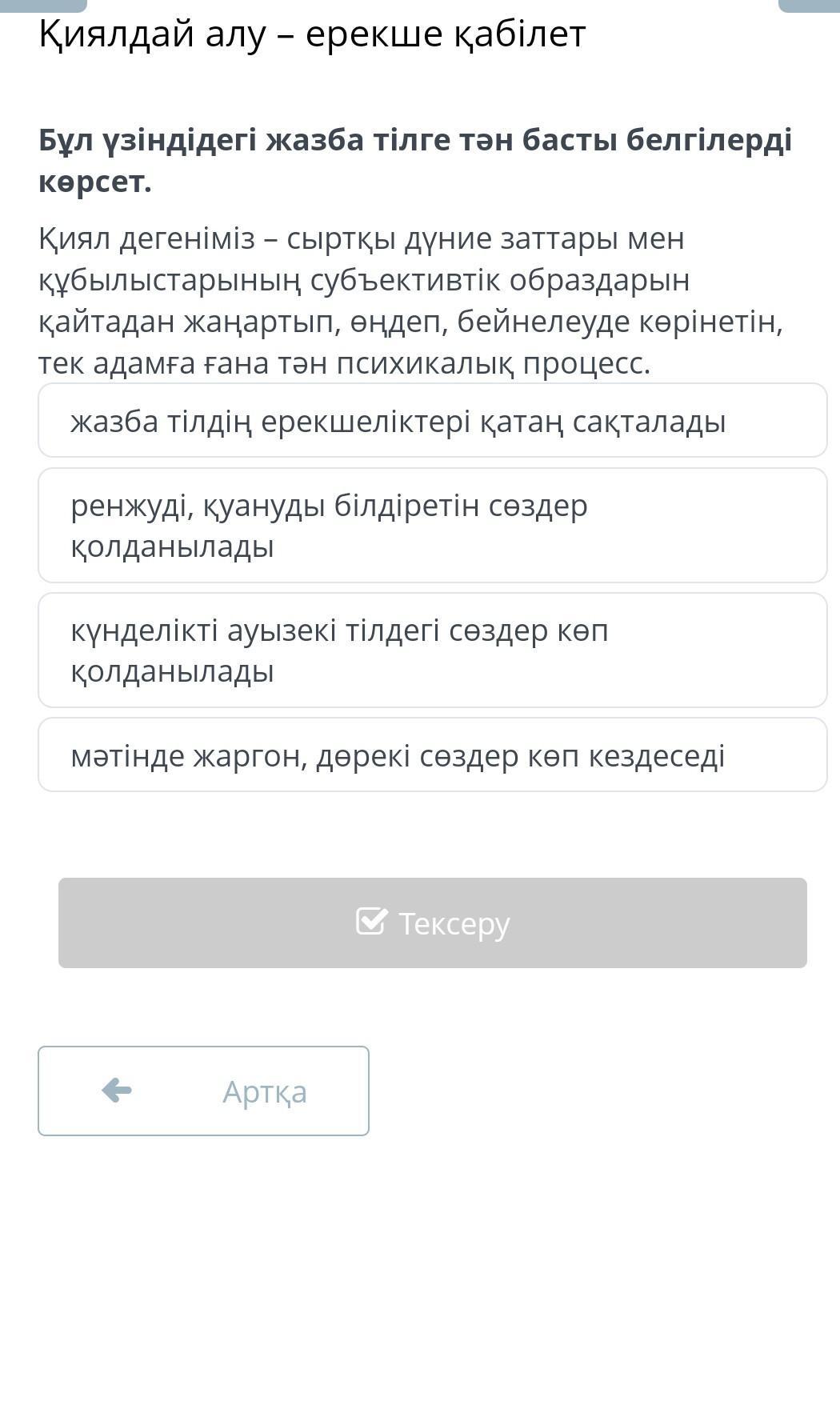Pick "күнделікті ауызекі тілдегі сөздер көп қолданылады"

click(x=432, y=650)
